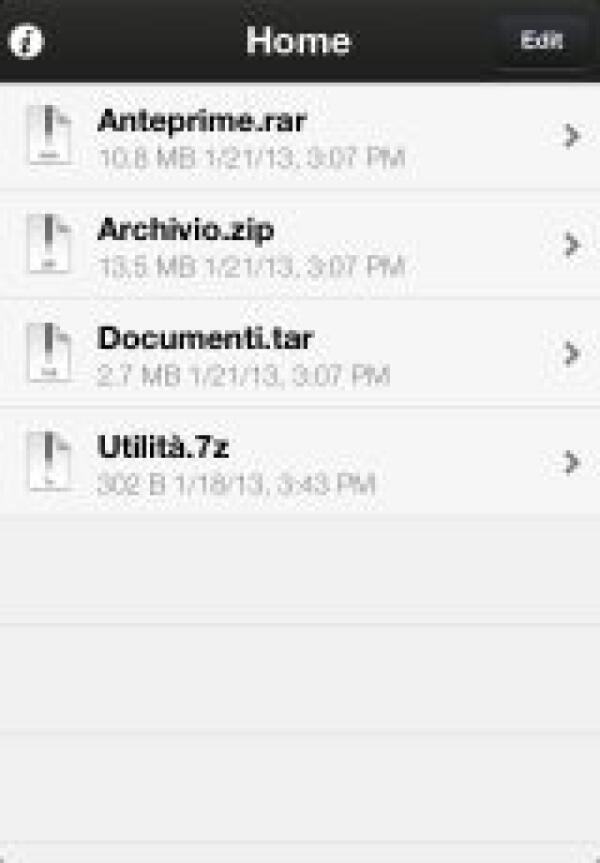Select the Documenti.tar file
600x863 pixels.
(x=300, y=355)
